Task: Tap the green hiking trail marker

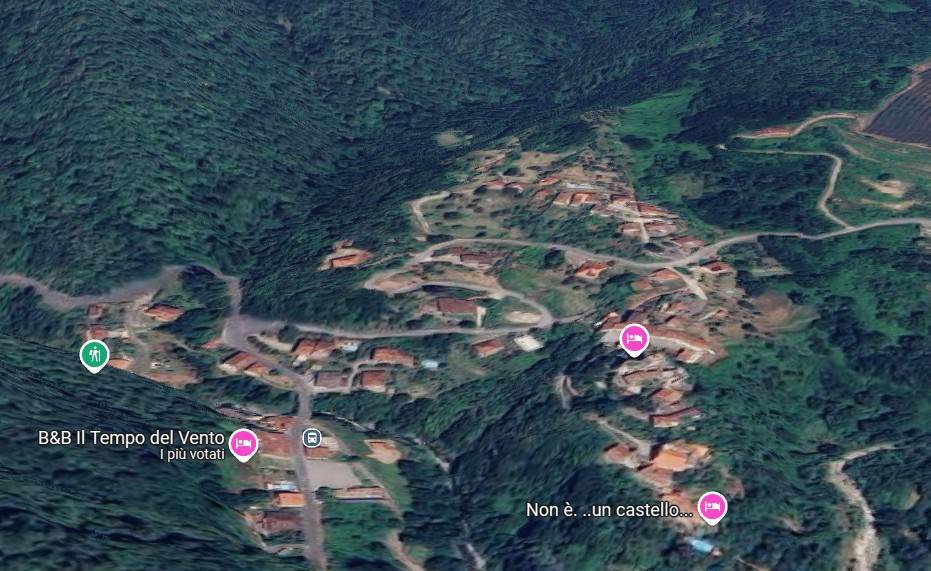Action: pos(94,354)
